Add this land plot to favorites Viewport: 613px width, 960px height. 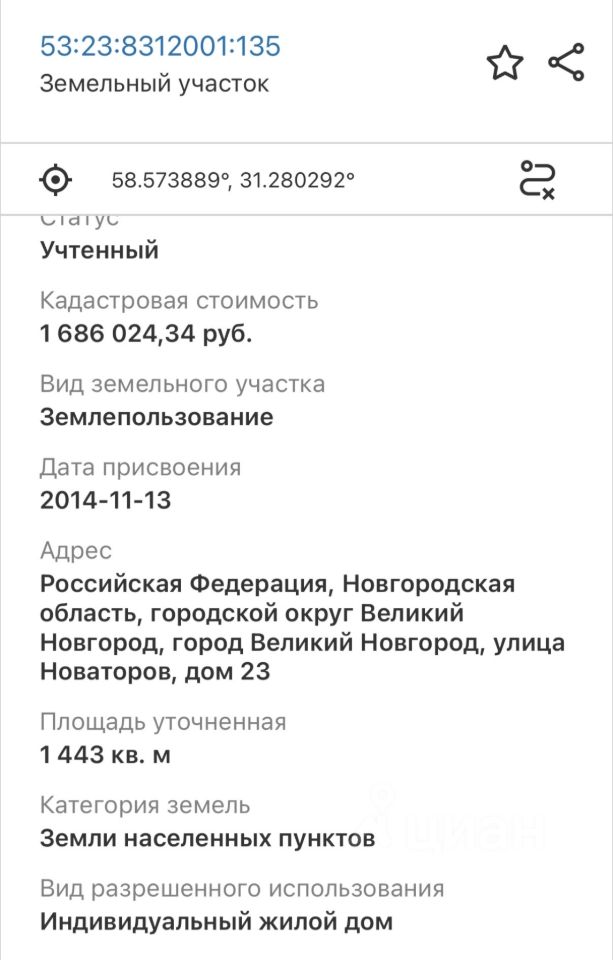pos(504,64)
